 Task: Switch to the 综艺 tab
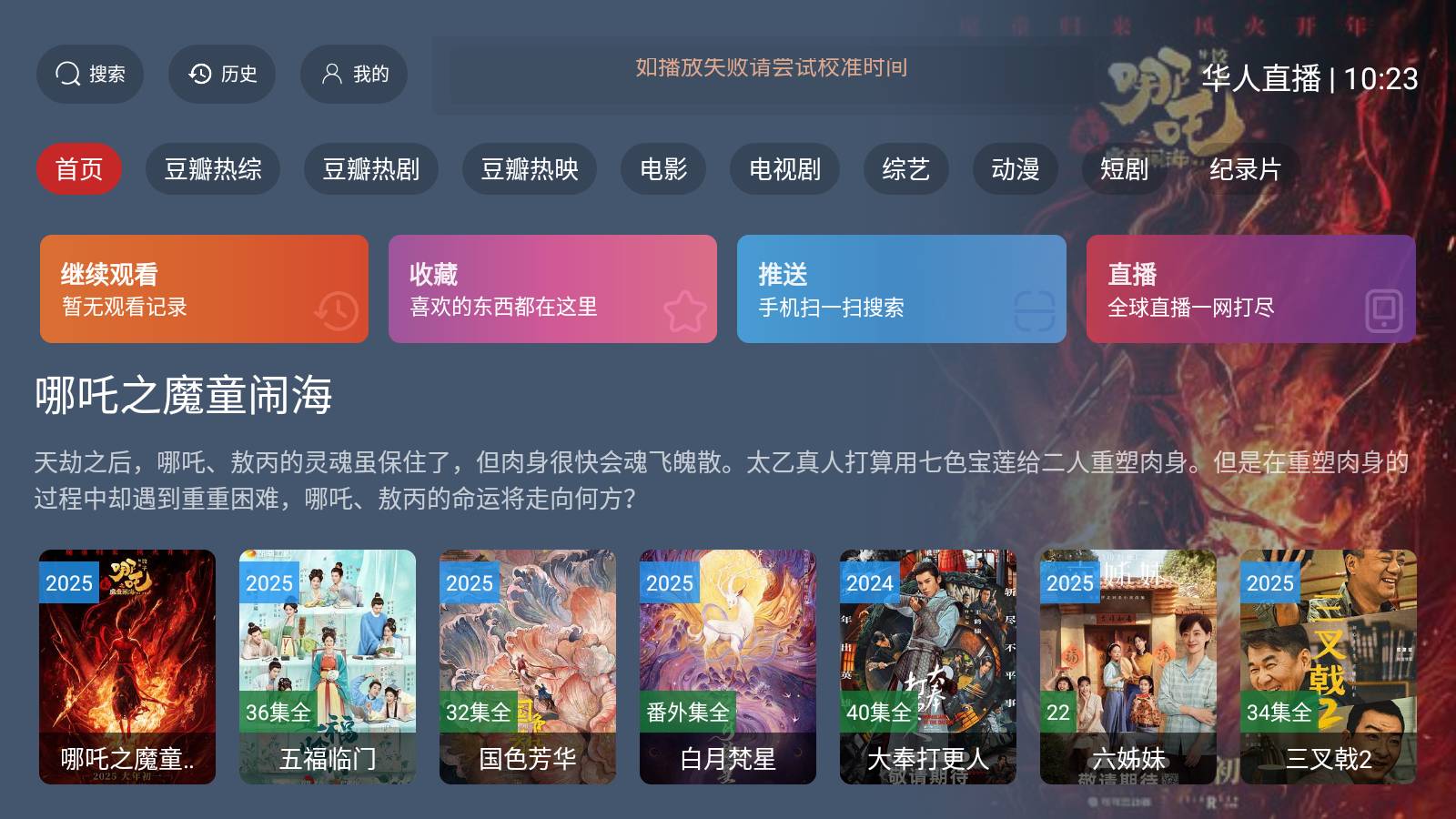coord(905,169)
